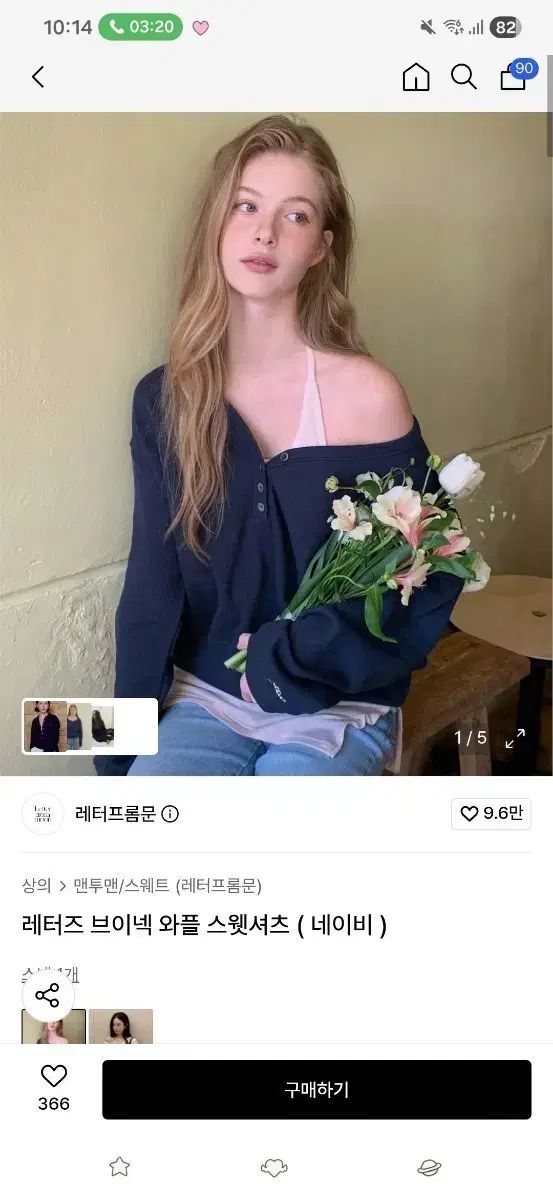Image resolution: width=553 pixels, height=1200 pixels.
Task: Open the shopping bag with 90 items
Action: [516, 75]
